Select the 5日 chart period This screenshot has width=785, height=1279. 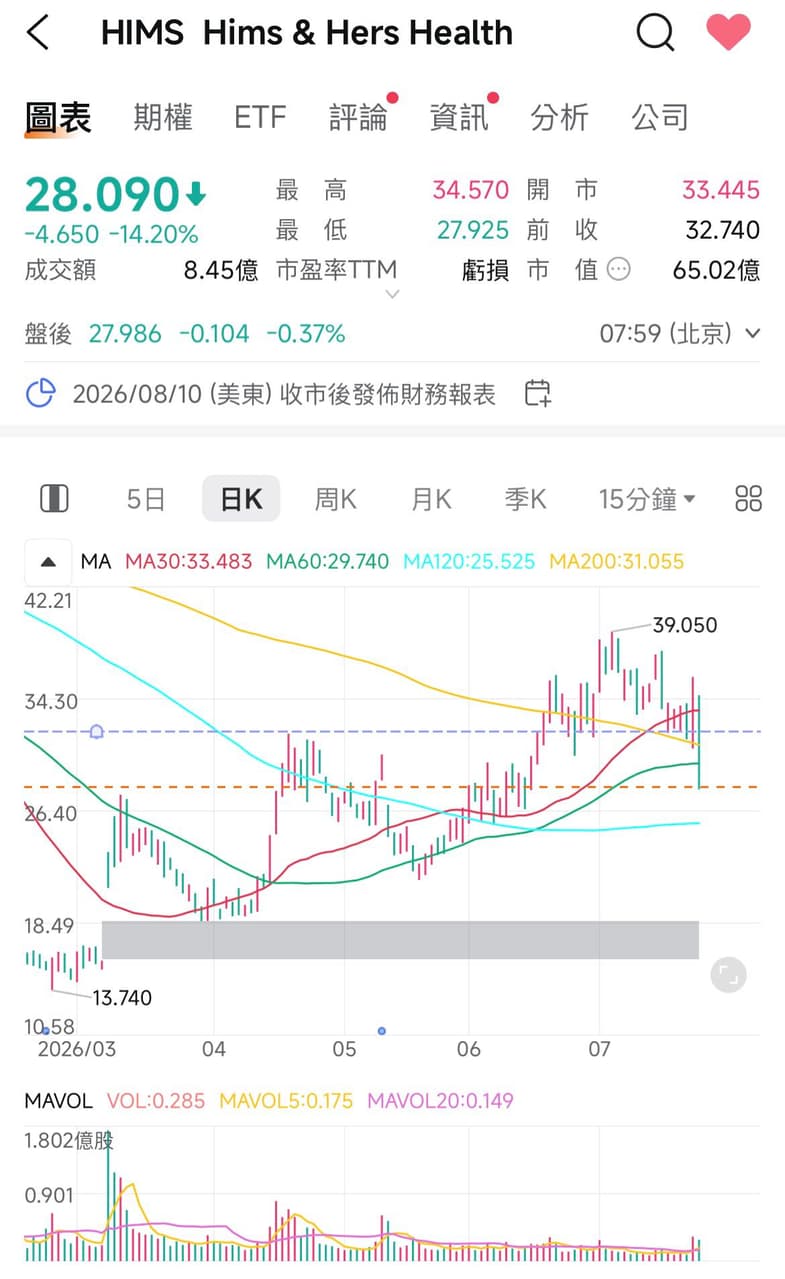coord(146,499)
